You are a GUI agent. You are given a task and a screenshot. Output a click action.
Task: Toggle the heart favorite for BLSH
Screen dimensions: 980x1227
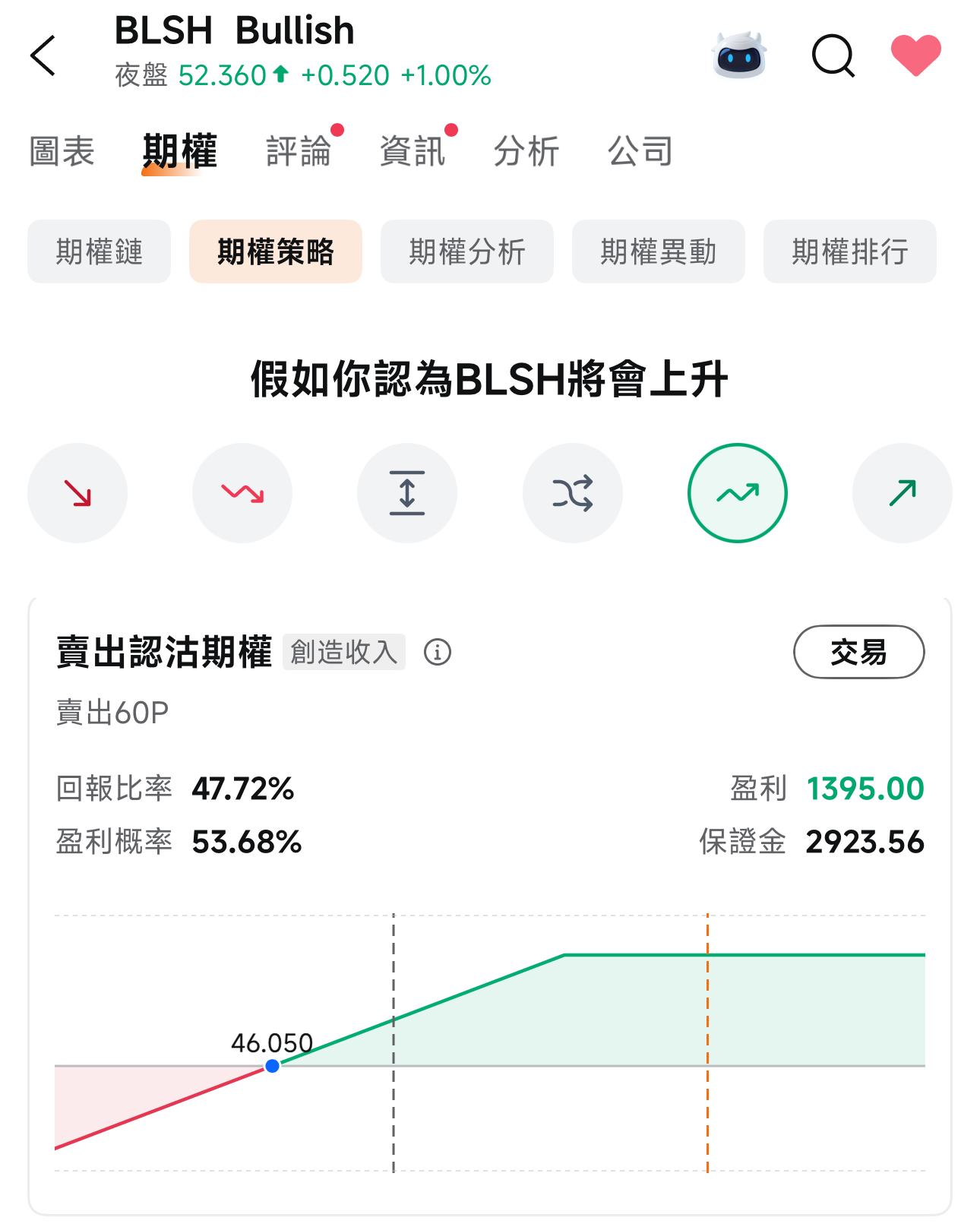click(x=915, y=55)
